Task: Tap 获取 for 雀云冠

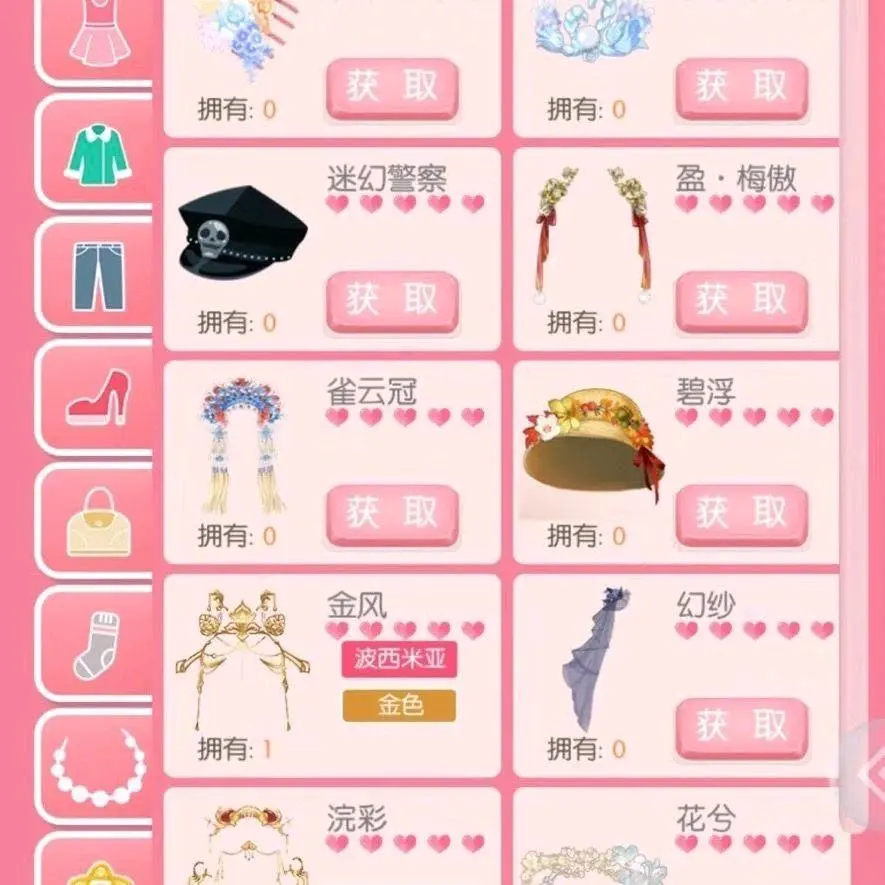Action: tap(392, 515)
